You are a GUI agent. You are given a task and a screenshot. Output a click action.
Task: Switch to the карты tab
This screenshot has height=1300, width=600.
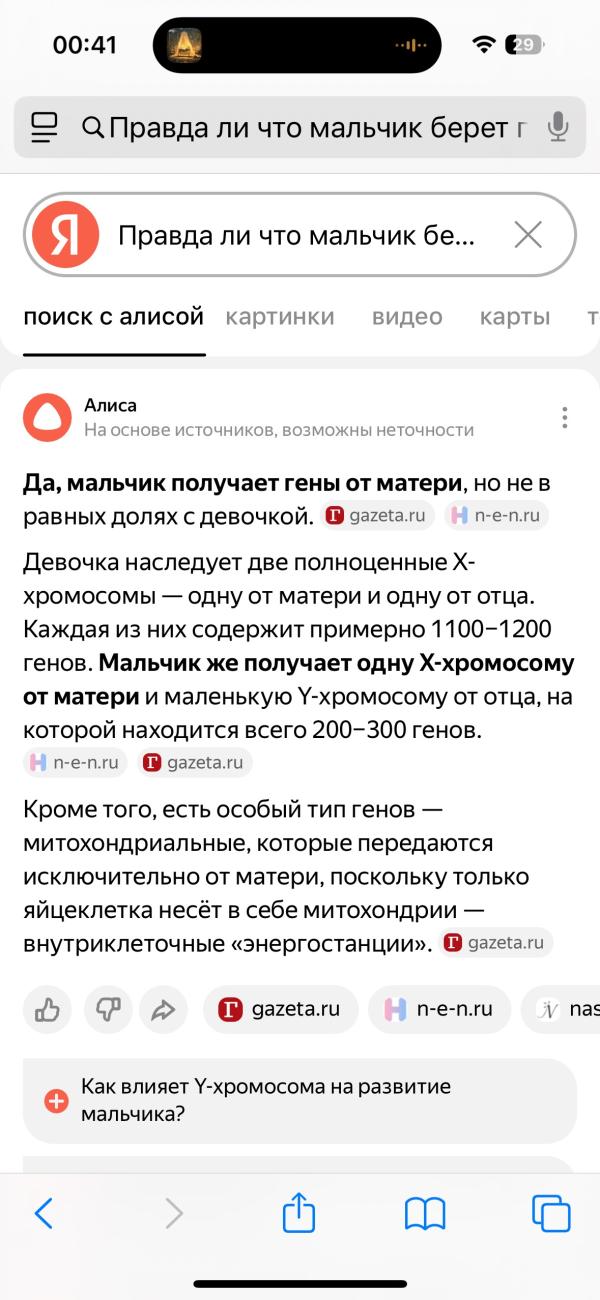(x=515, y=317)
